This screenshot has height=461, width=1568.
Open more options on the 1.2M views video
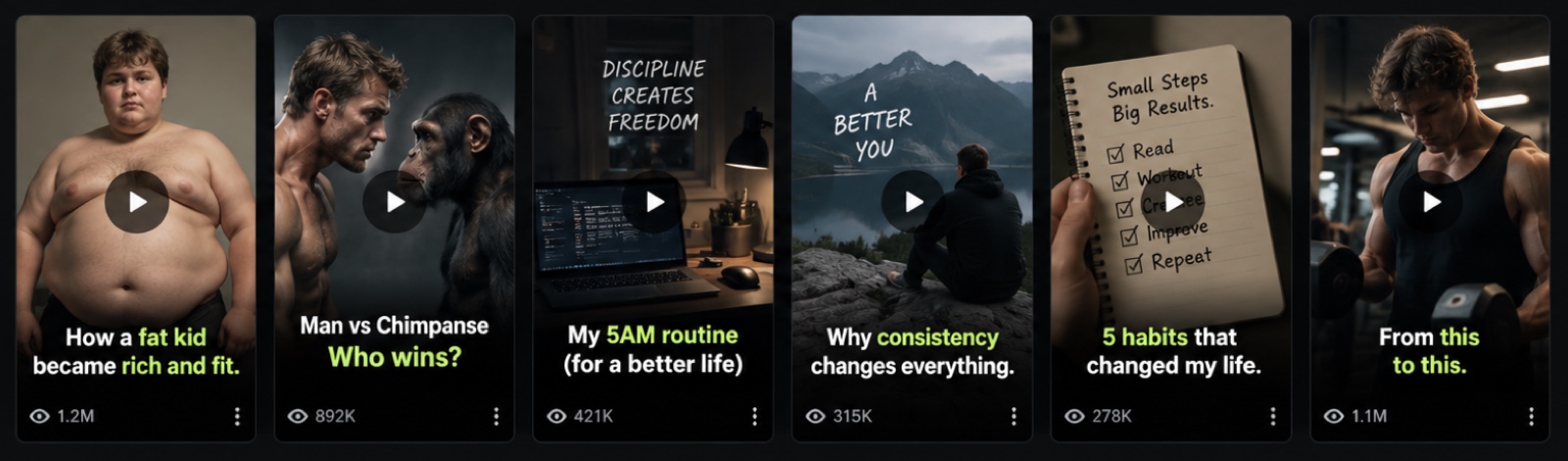pos(237,417)
